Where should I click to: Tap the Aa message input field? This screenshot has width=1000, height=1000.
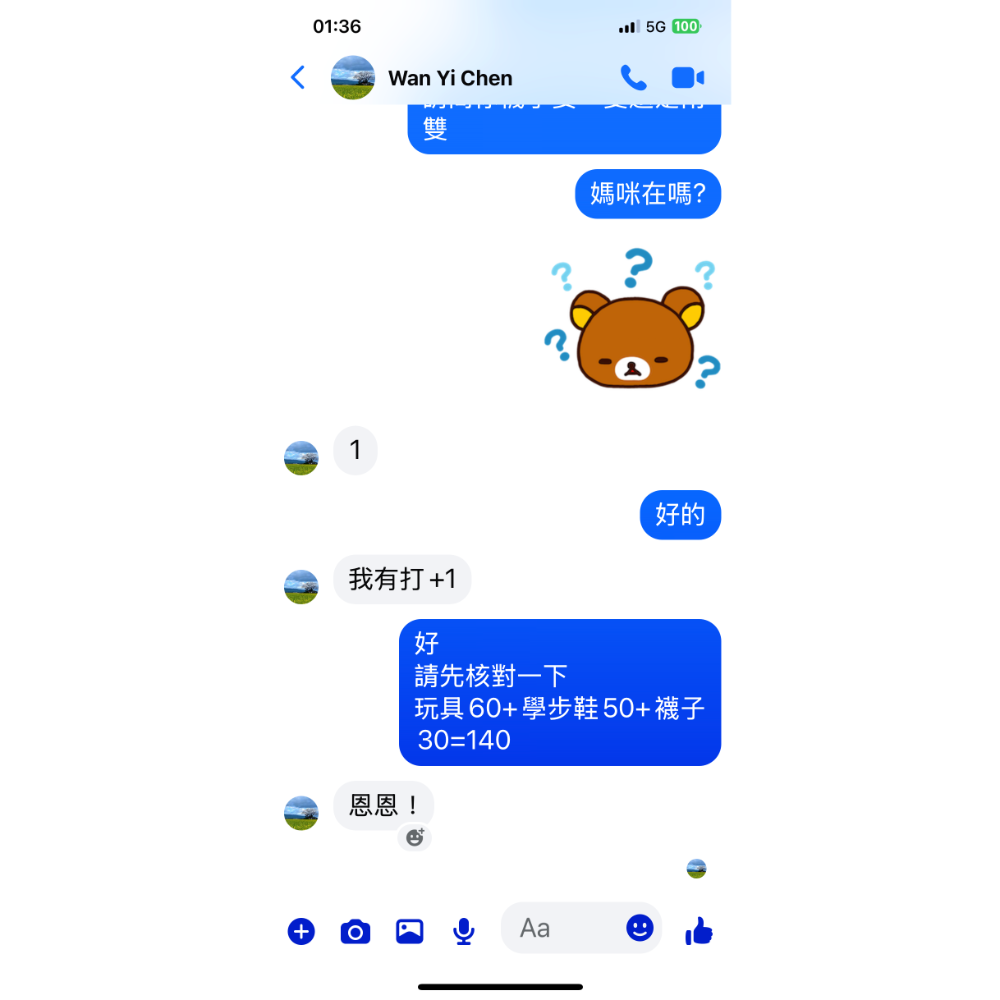(560, 928)
